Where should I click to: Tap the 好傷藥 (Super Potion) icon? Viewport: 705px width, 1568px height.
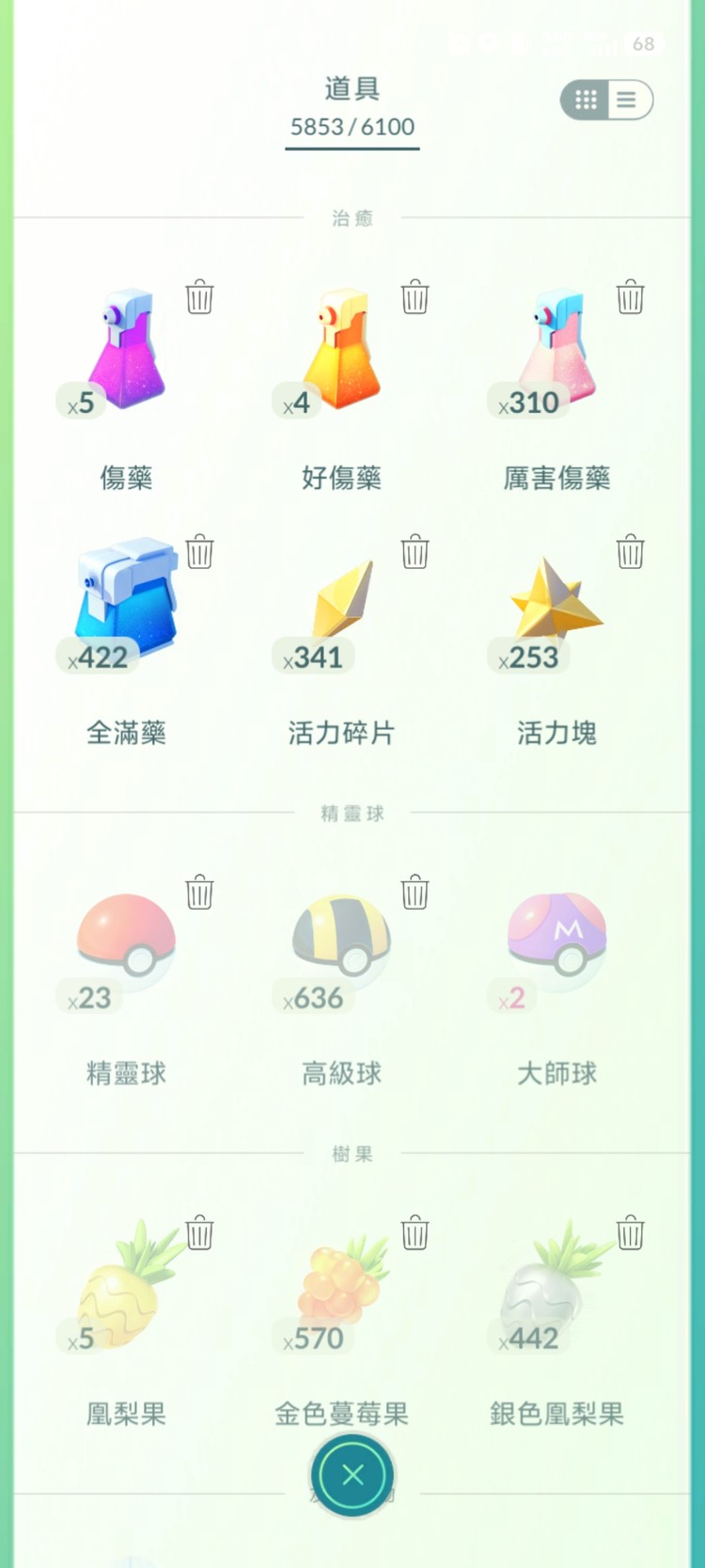[340, 348]
